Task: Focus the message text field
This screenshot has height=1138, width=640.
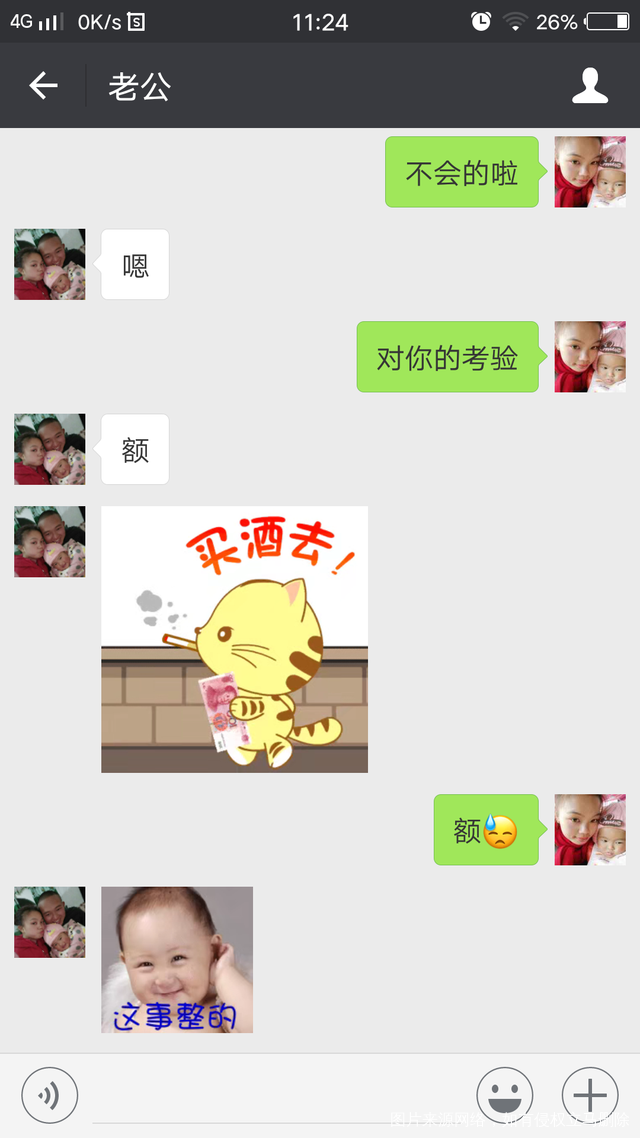Action: click(275, 1096)
